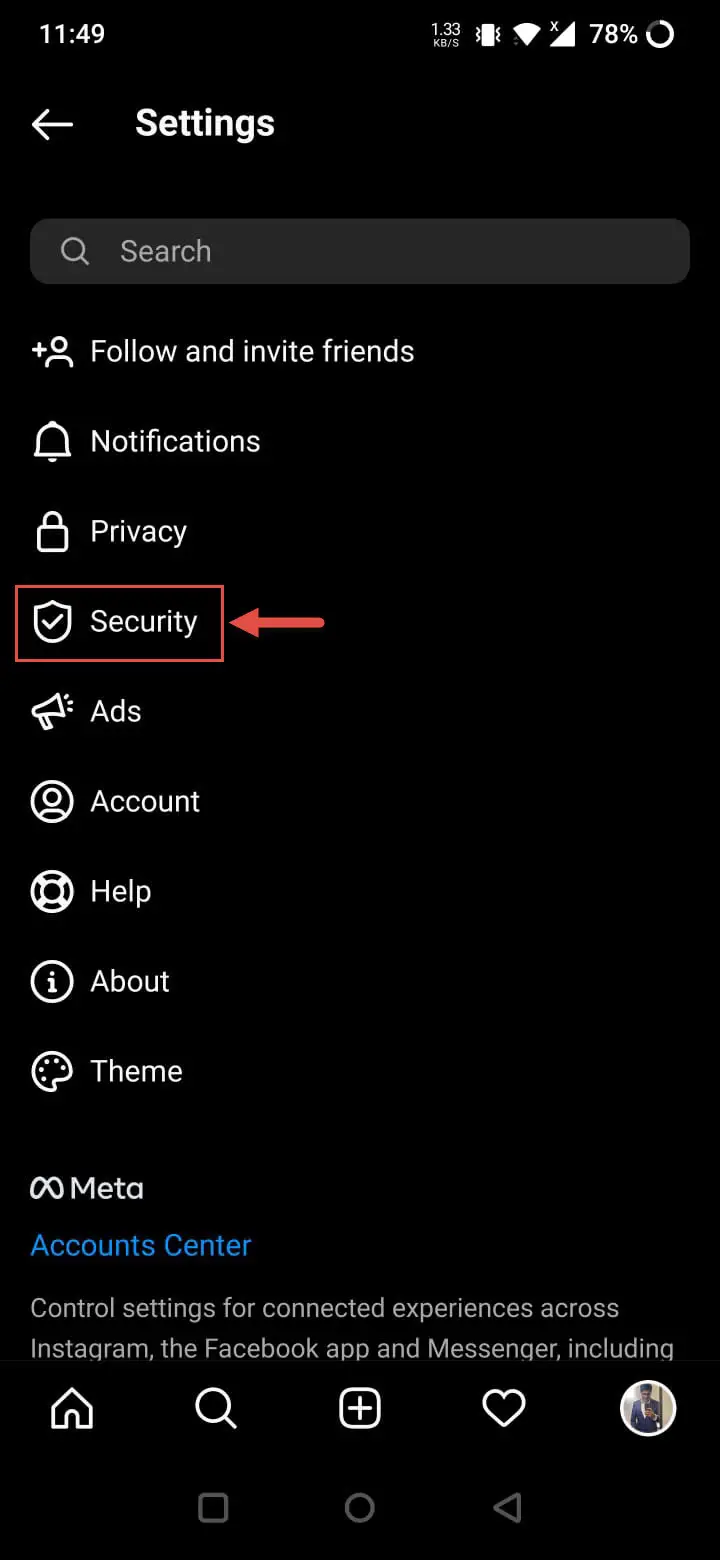Viewport: 720px width, 1560px height.
Task: Switch to the Home feed tab
Action: tap(72, 1409)
